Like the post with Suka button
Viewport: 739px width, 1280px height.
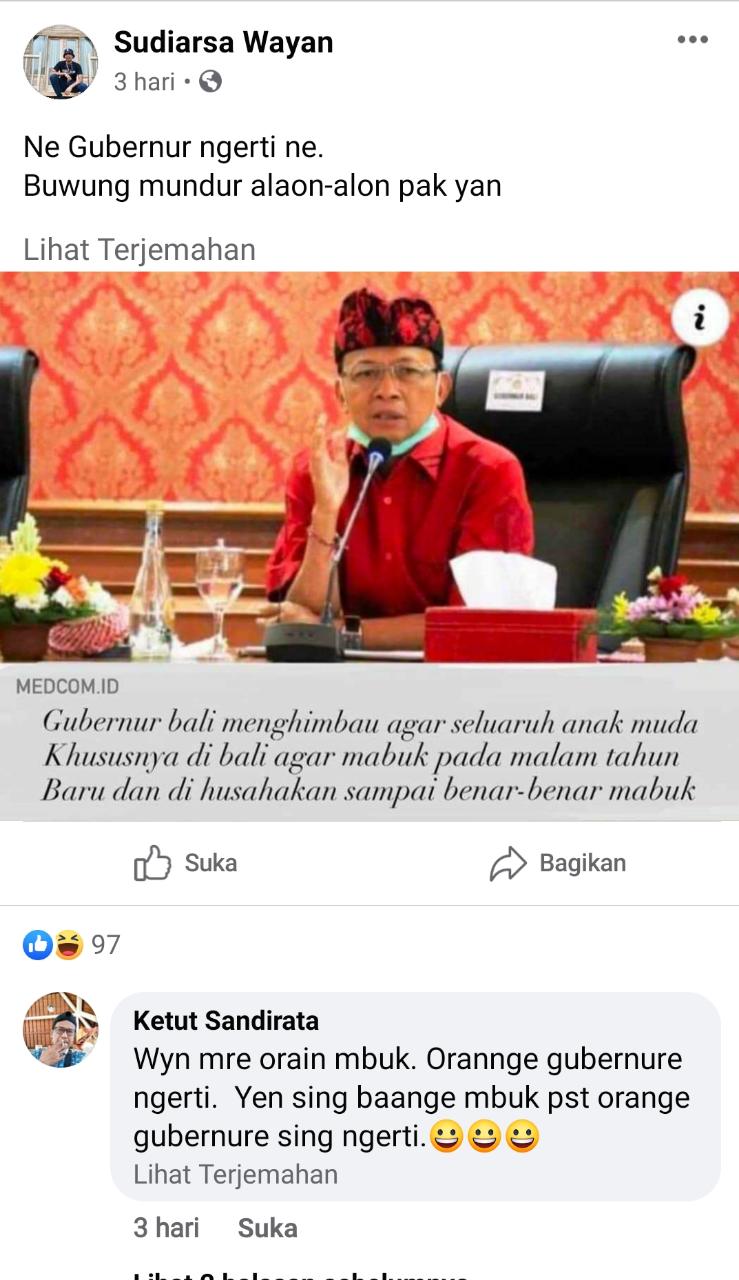(x=185, y=863)
